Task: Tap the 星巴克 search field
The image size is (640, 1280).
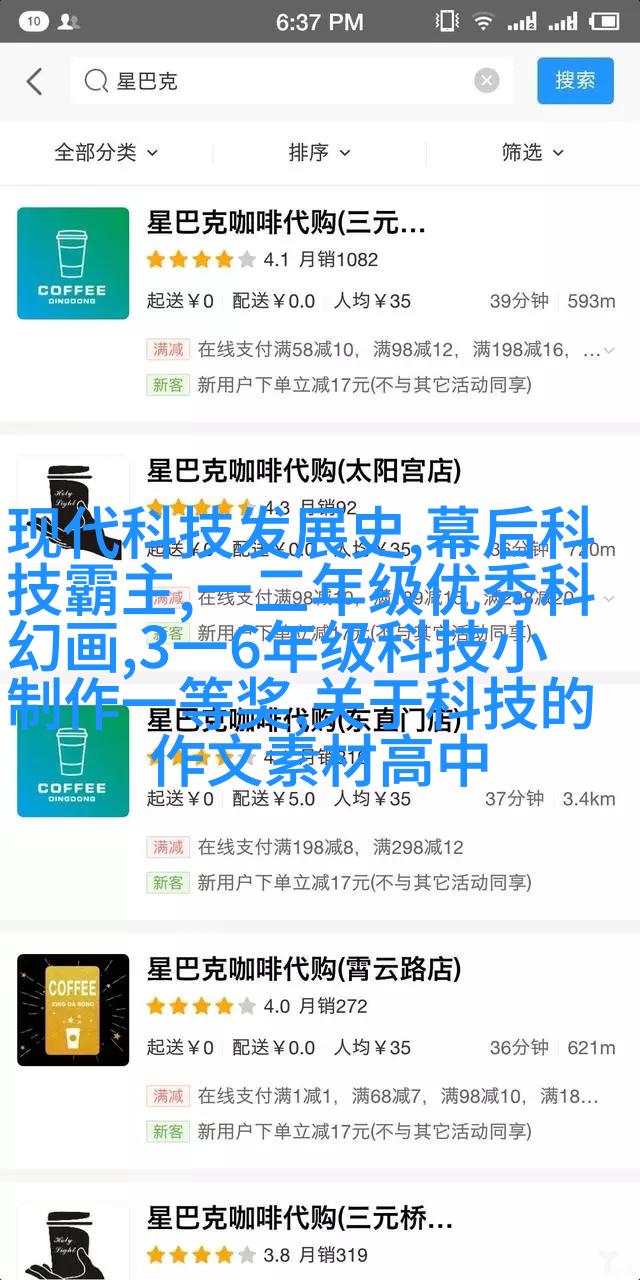Action: pyautogui.click(x=280, y=81)
